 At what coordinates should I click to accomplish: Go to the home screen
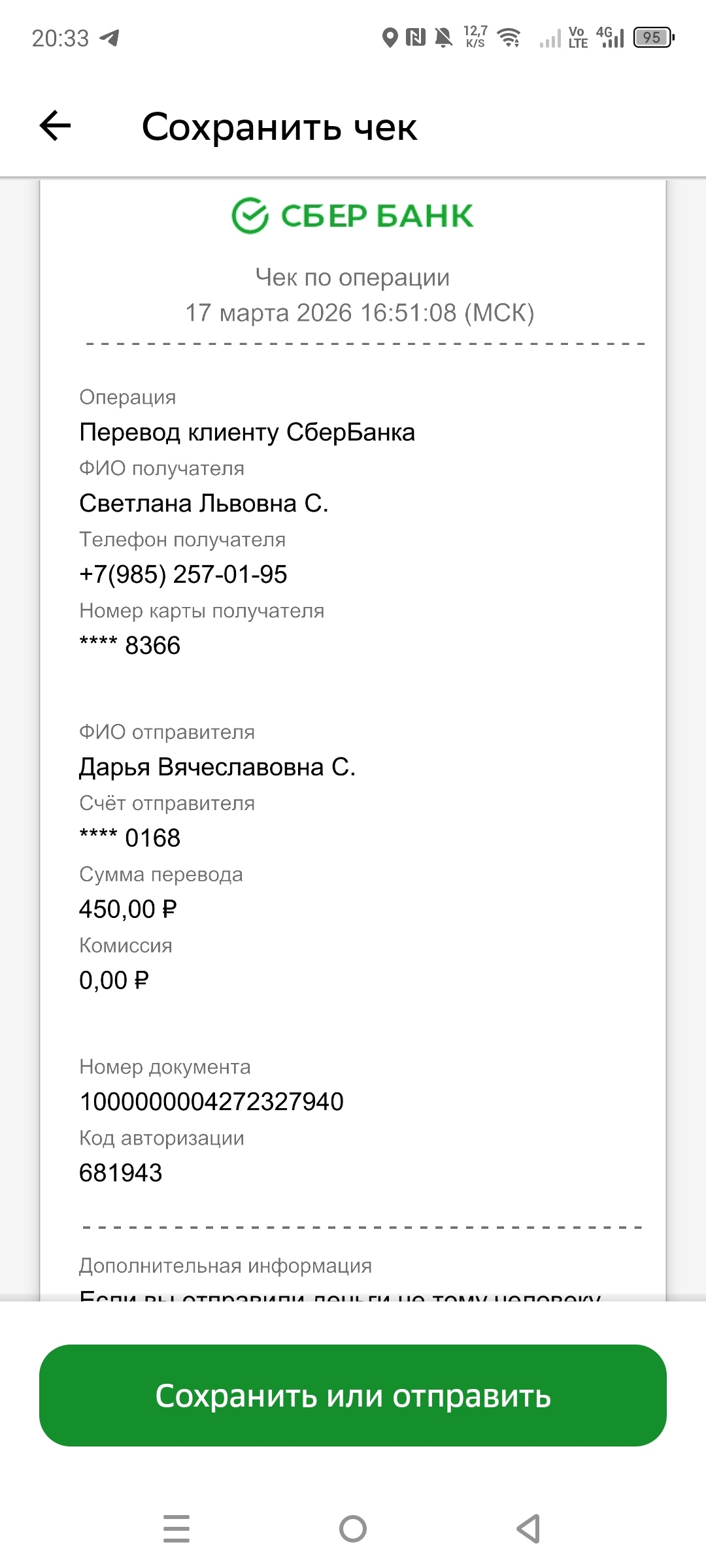[353, 1528]
